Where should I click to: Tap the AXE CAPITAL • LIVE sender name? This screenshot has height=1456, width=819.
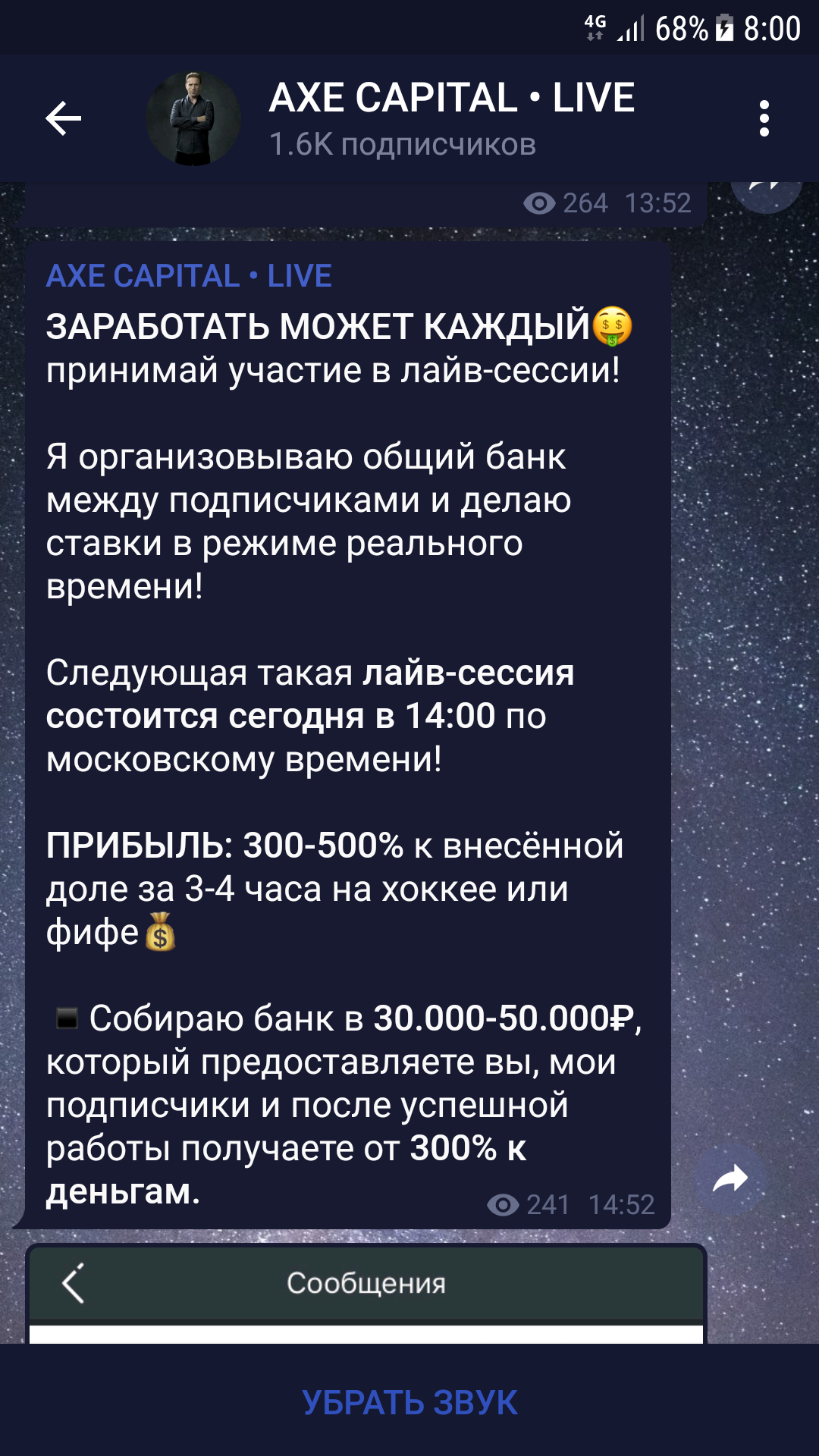[189, 275]
